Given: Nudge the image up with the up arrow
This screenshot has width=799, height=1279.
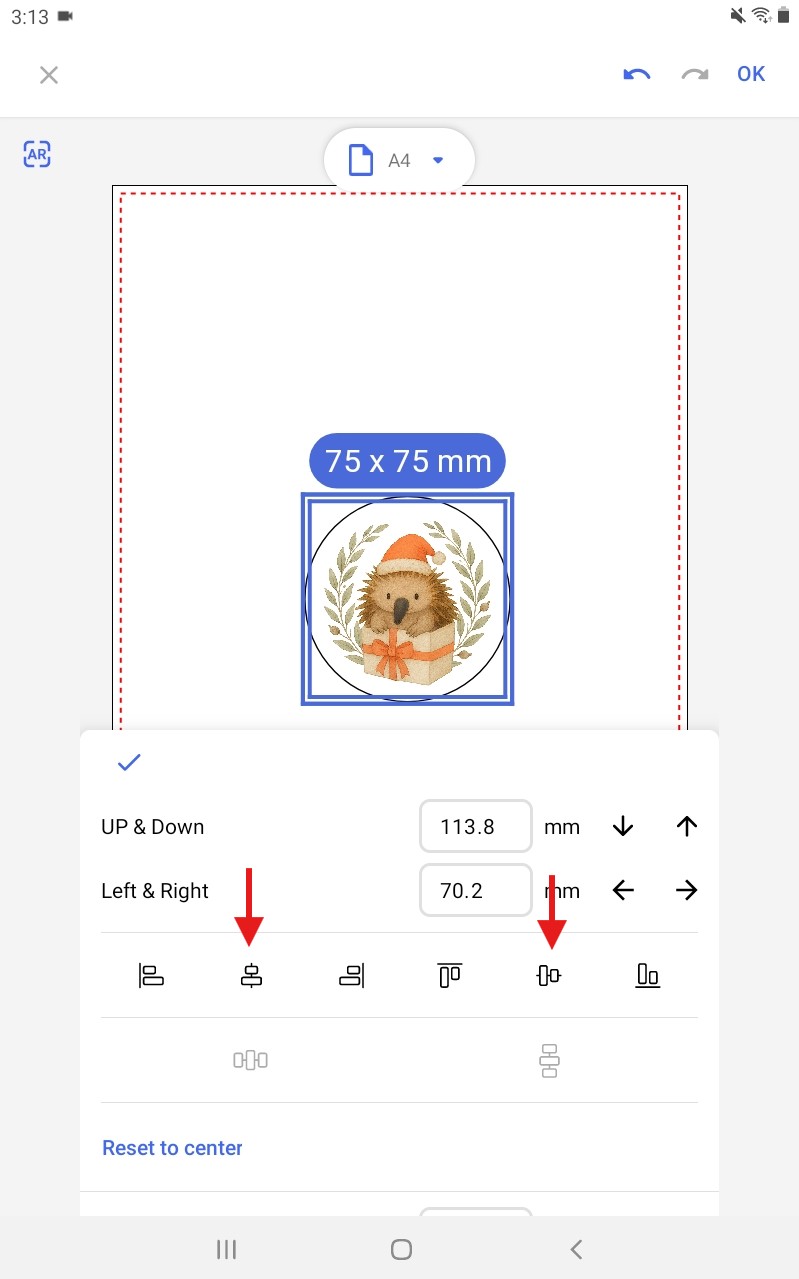Looking at the screenshot, I should (686, 826).
